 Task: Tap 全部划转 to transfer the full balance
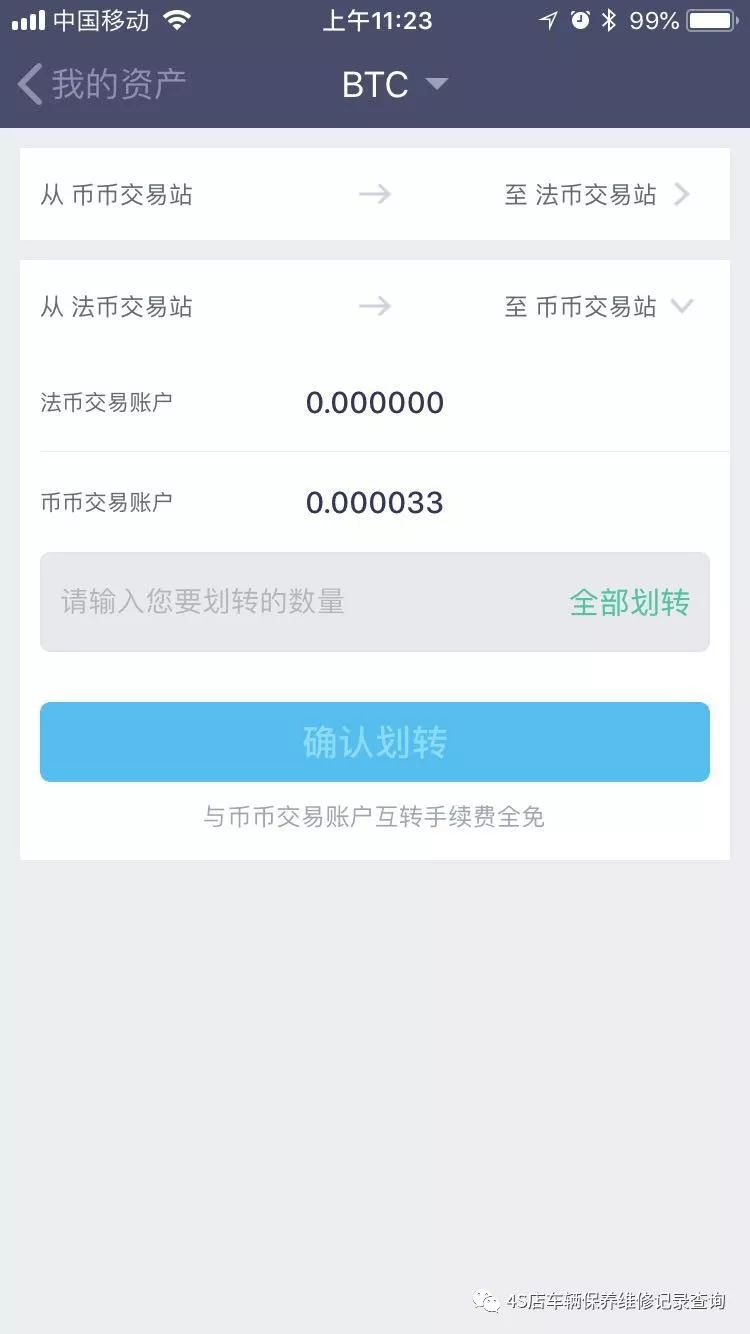pos(629,602)
